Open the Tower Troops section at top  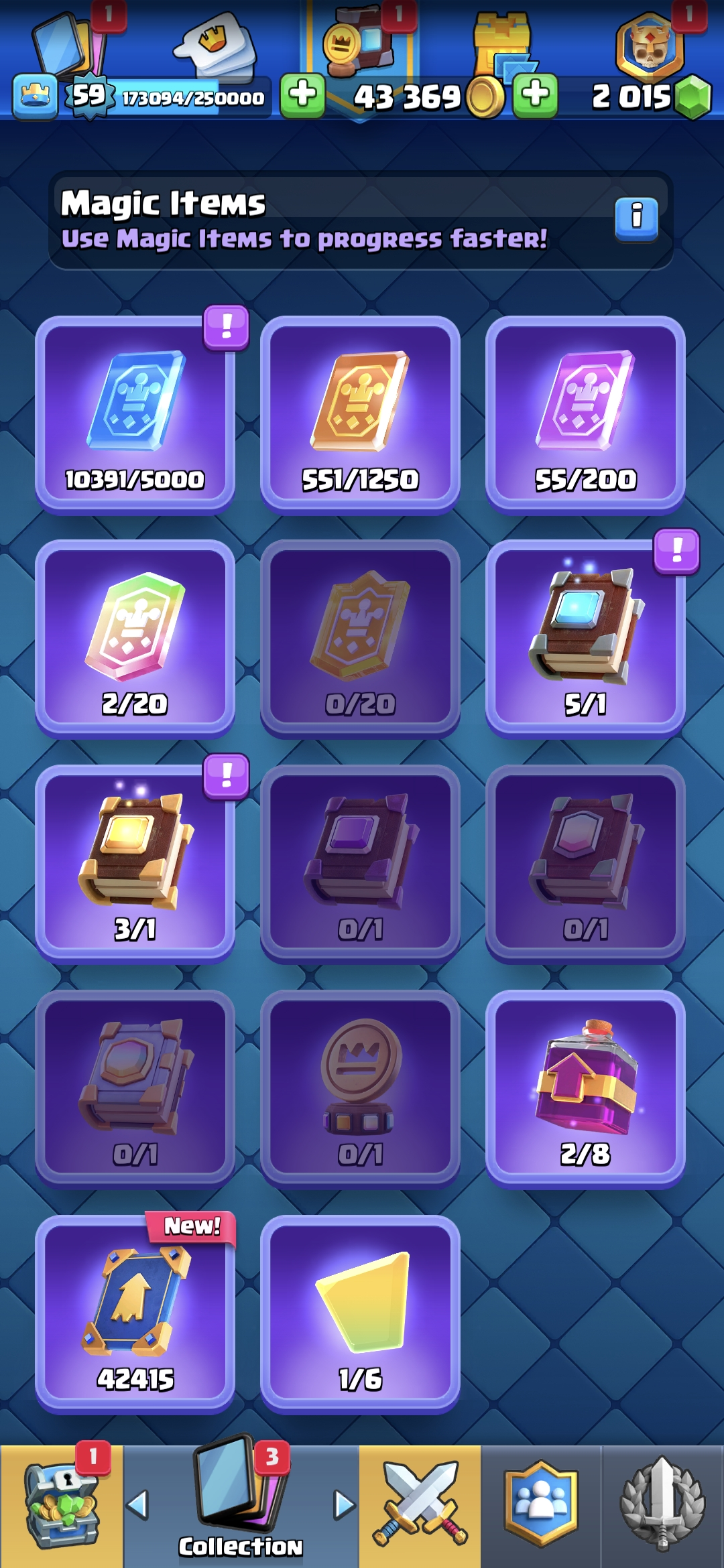(x=503, y=47)
